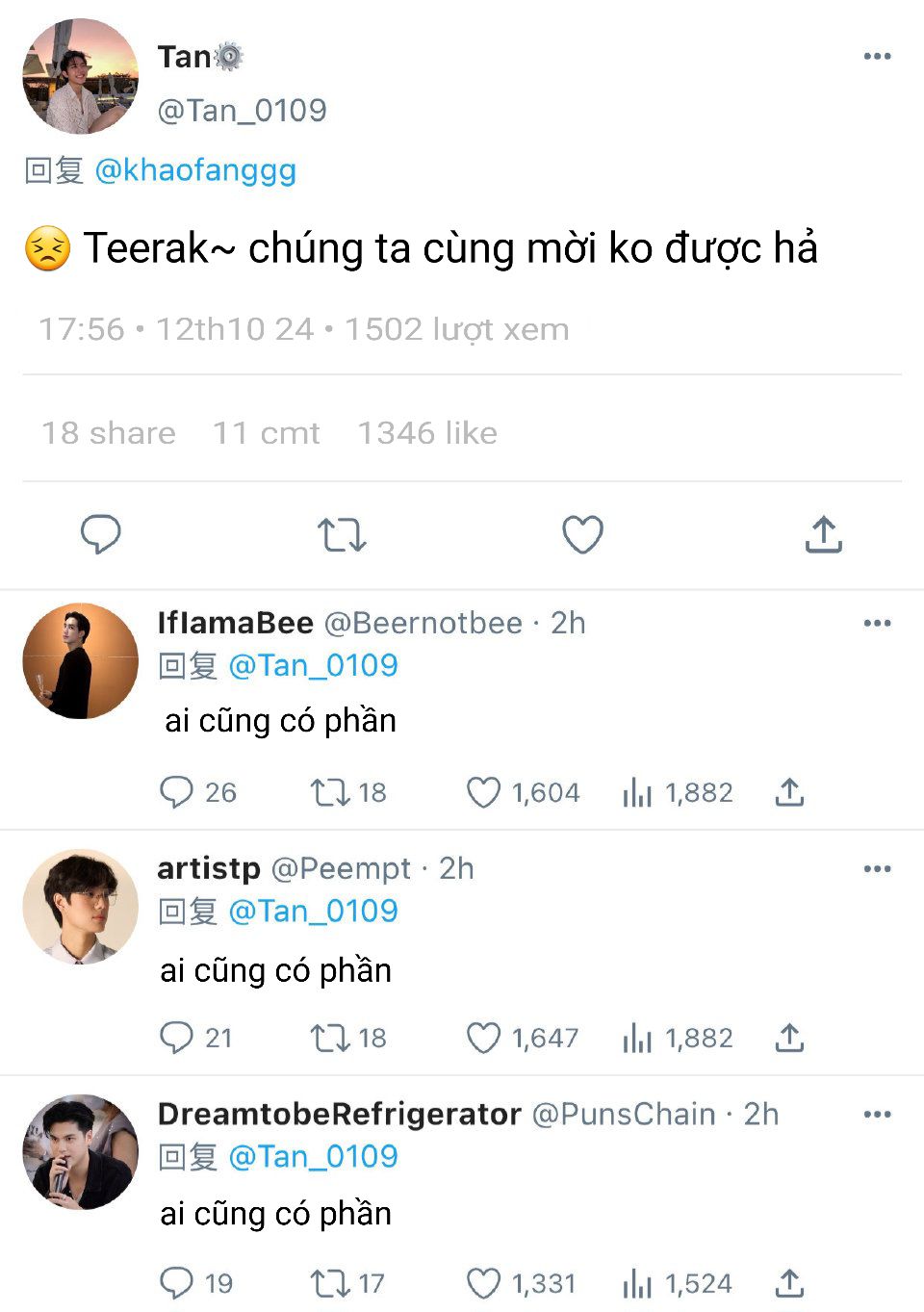Open IfIamaBee's profile avatar
Viewport: 924px width, 1312px height.
(x=81, y=661)
